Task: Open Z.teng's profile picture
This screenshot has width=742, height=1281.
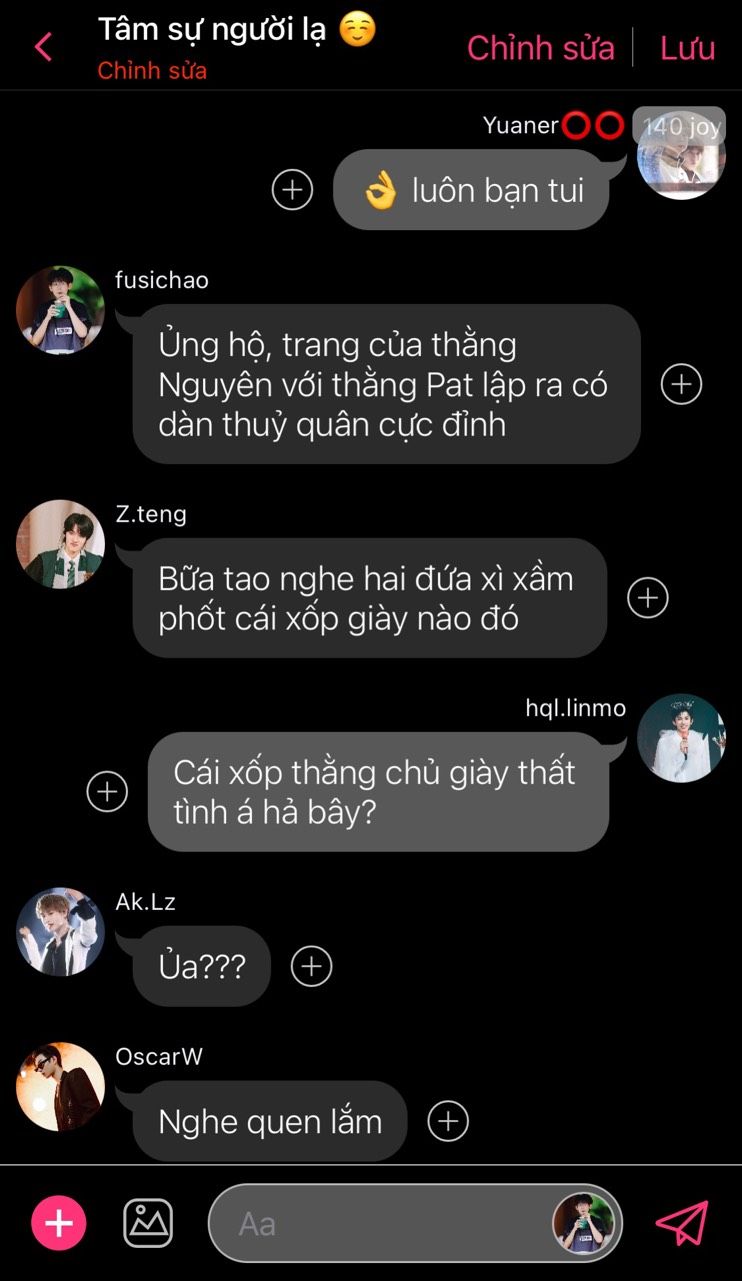Action: (x=60, y=544)
